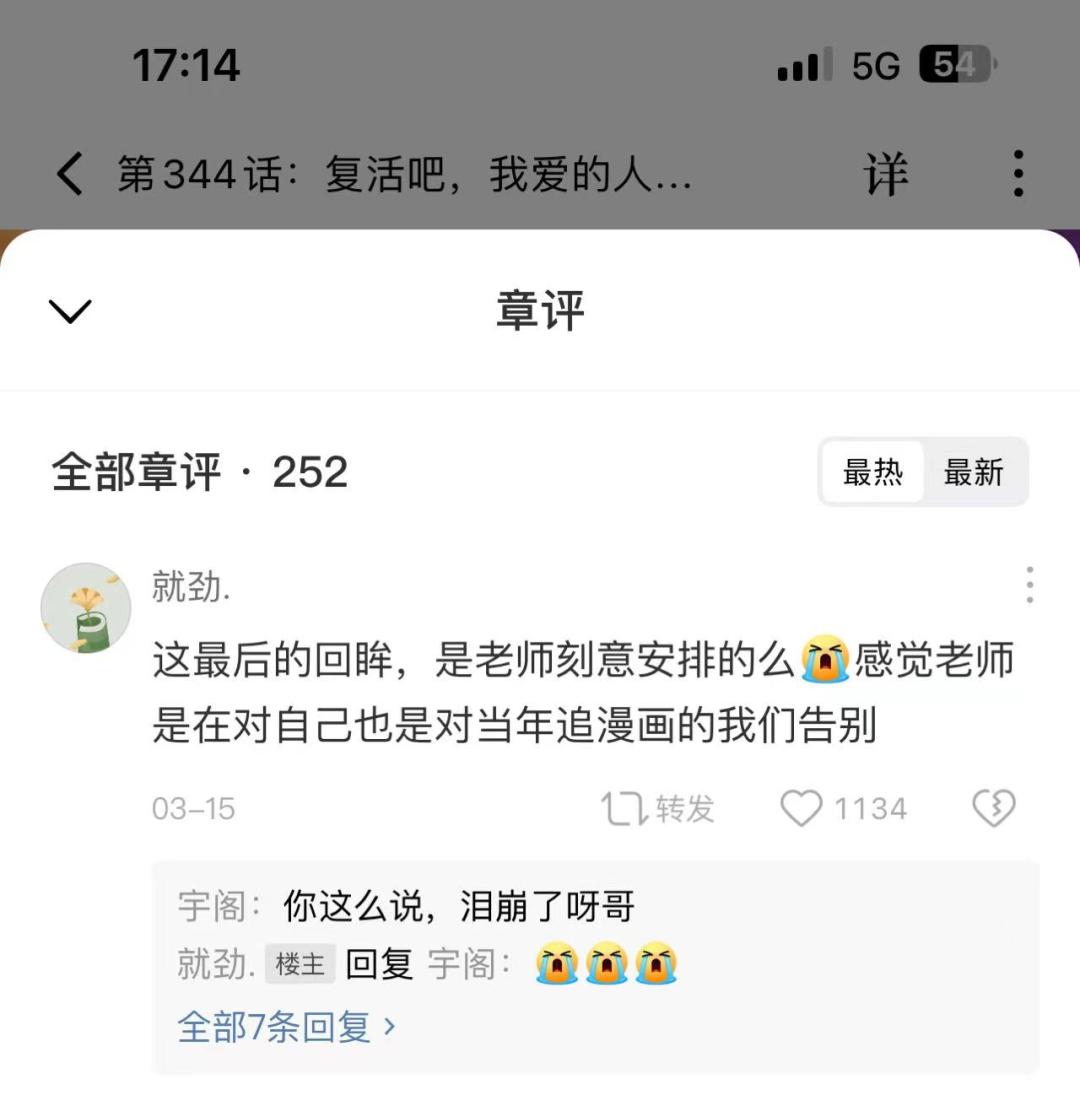Like 就劲.'s comment with 1134 likes

802,808
